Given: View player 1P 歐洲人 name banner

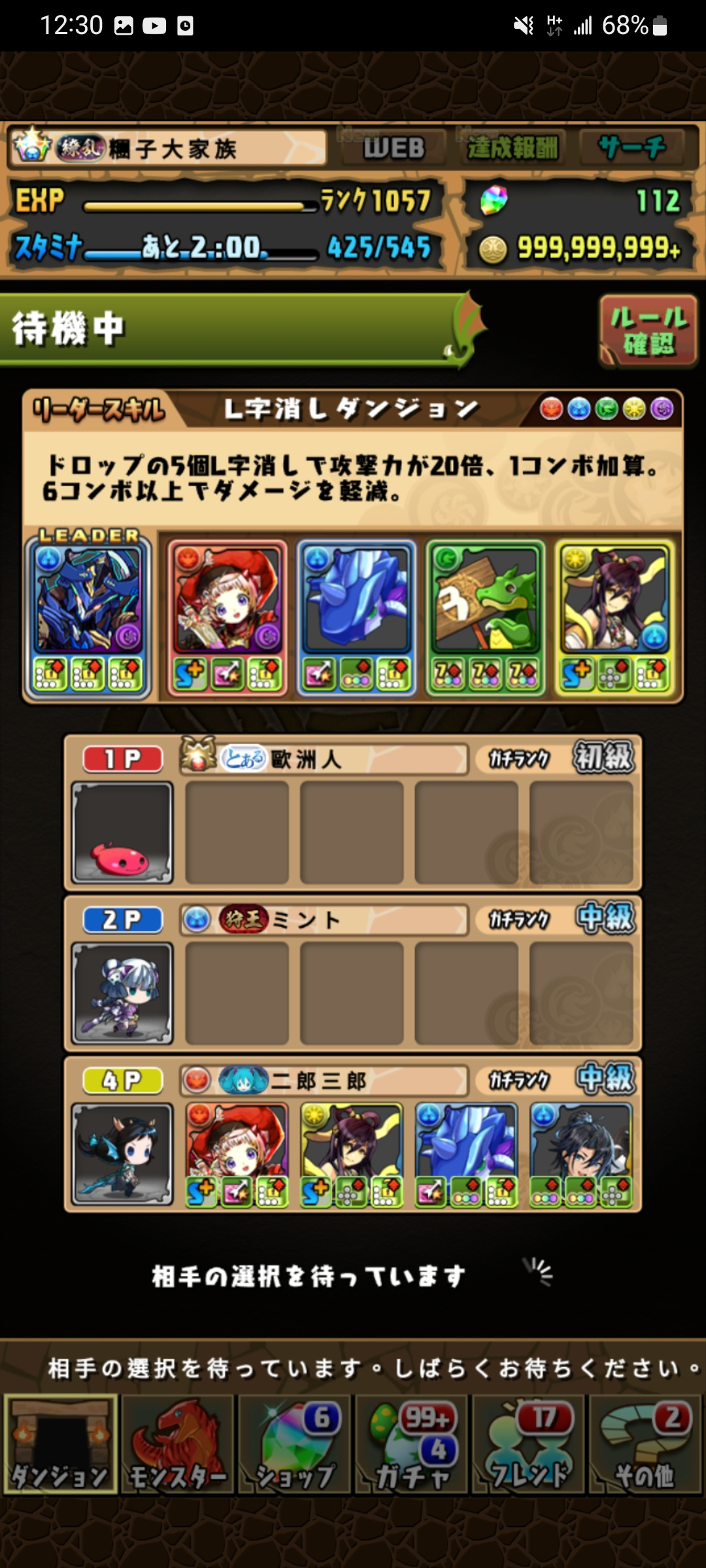Looking at the screenshot, I should 324,759.
